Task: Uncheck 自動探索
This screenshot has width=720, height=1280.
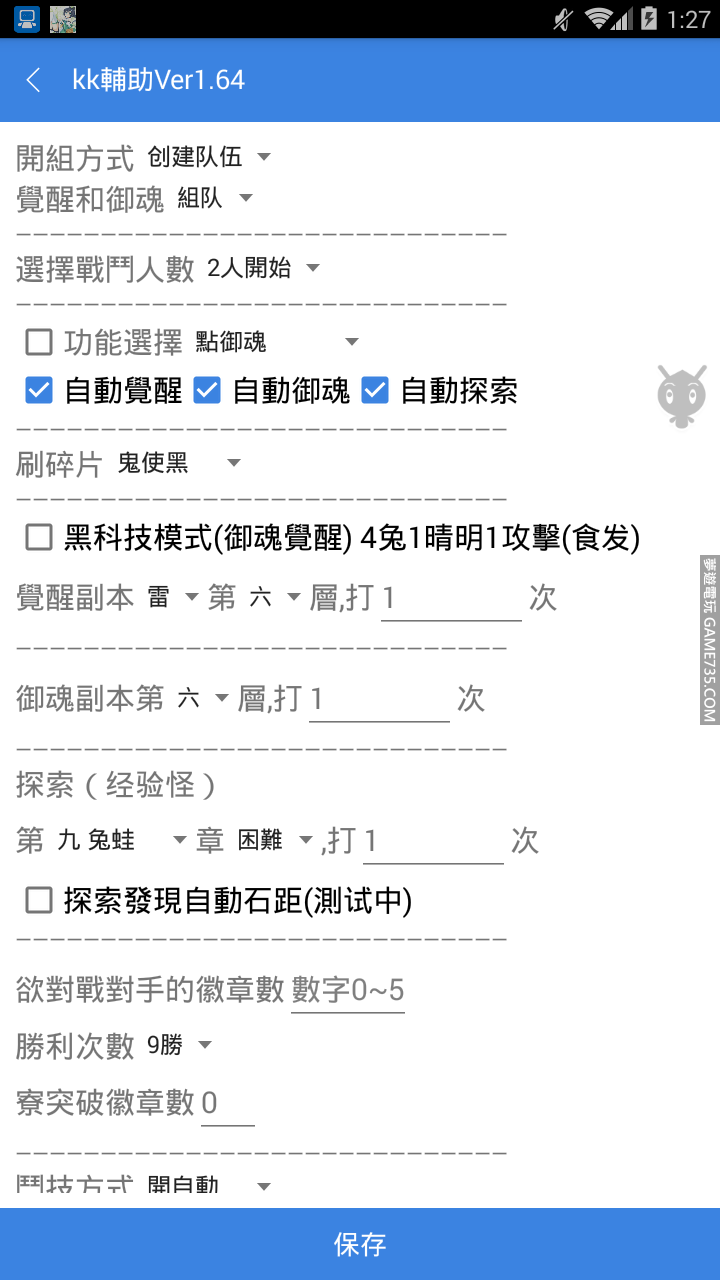Action: (375, 391)
